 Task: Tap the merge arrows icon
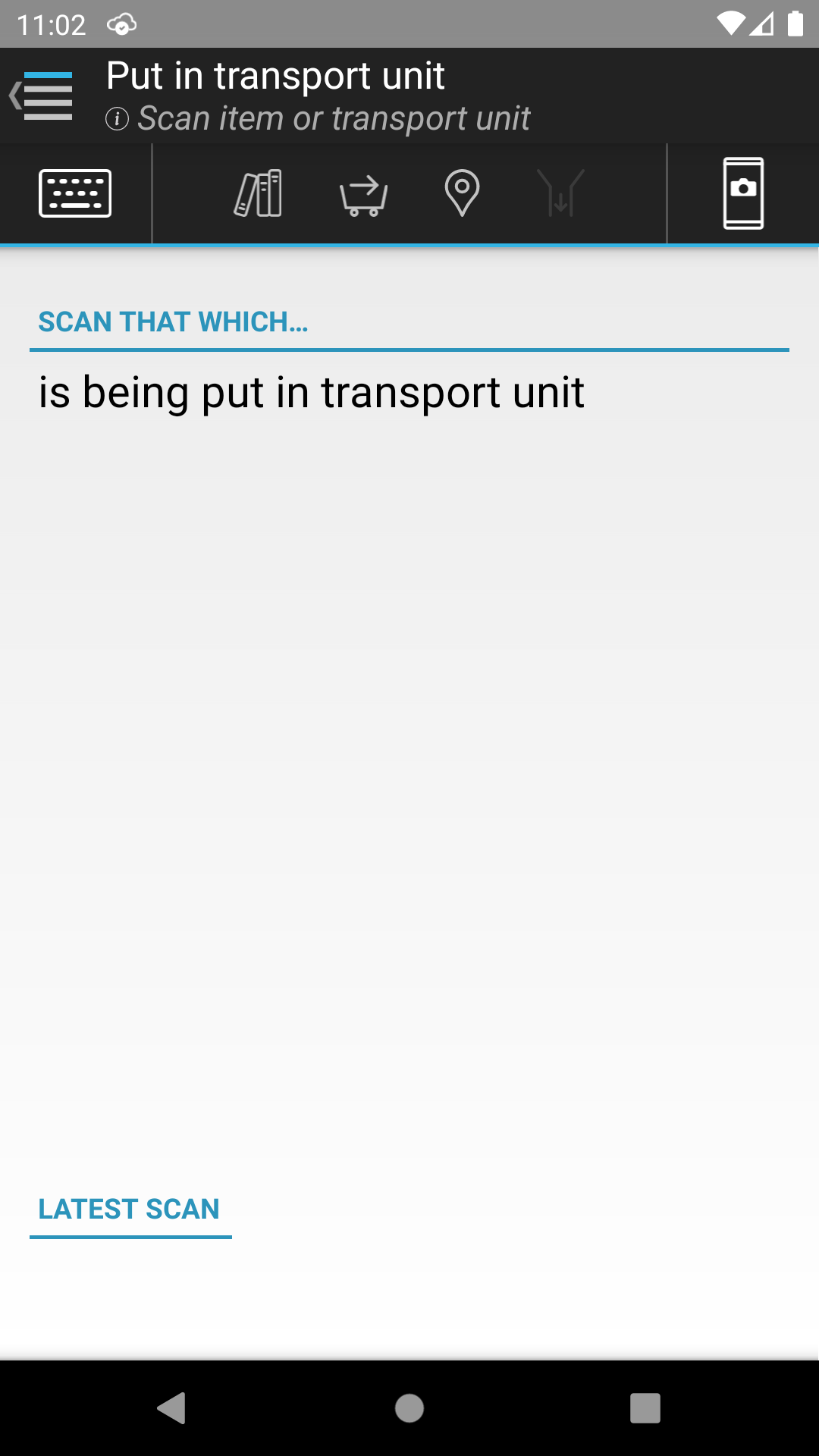[560, 193]
